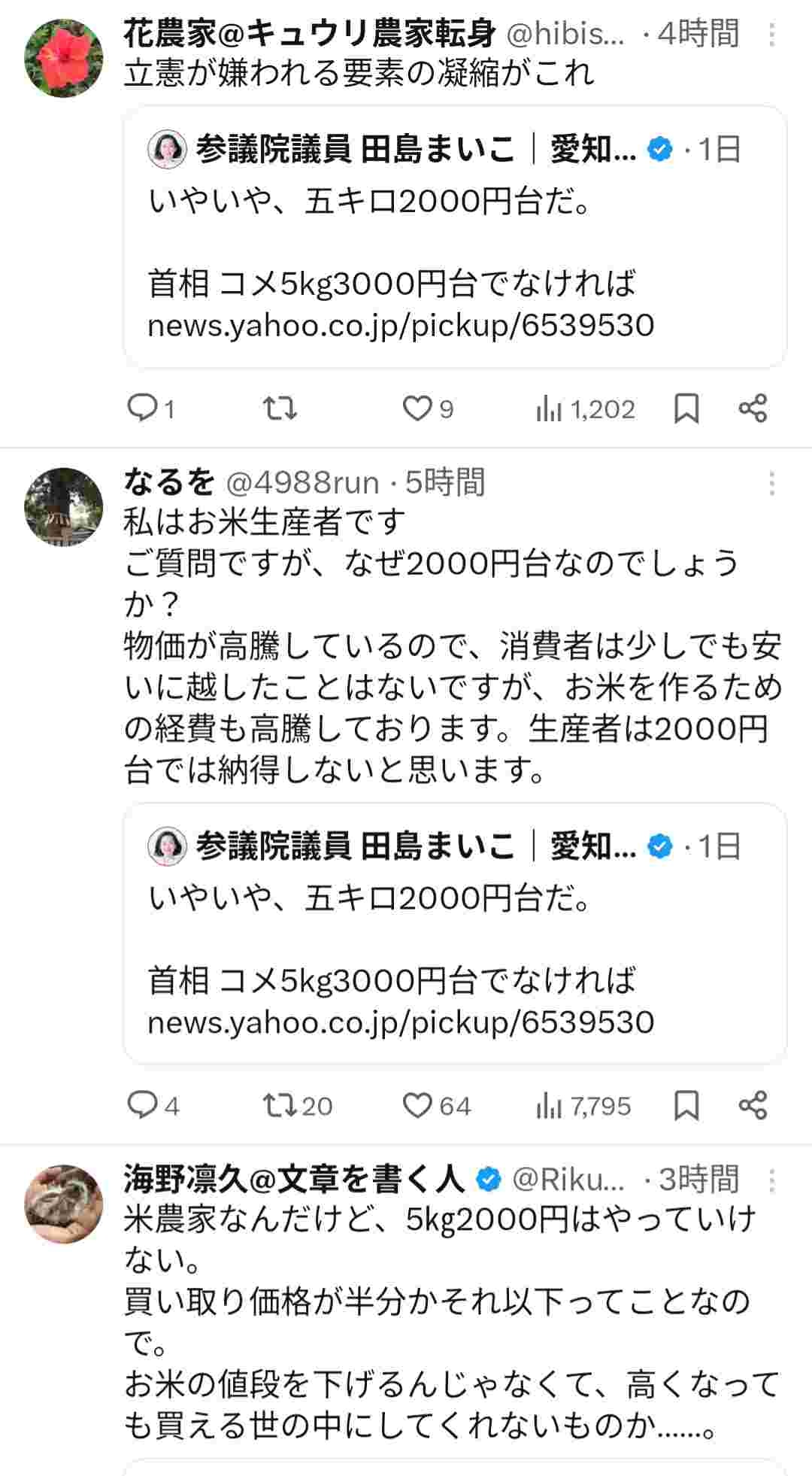Repost 花農家's post

[280, 408]
